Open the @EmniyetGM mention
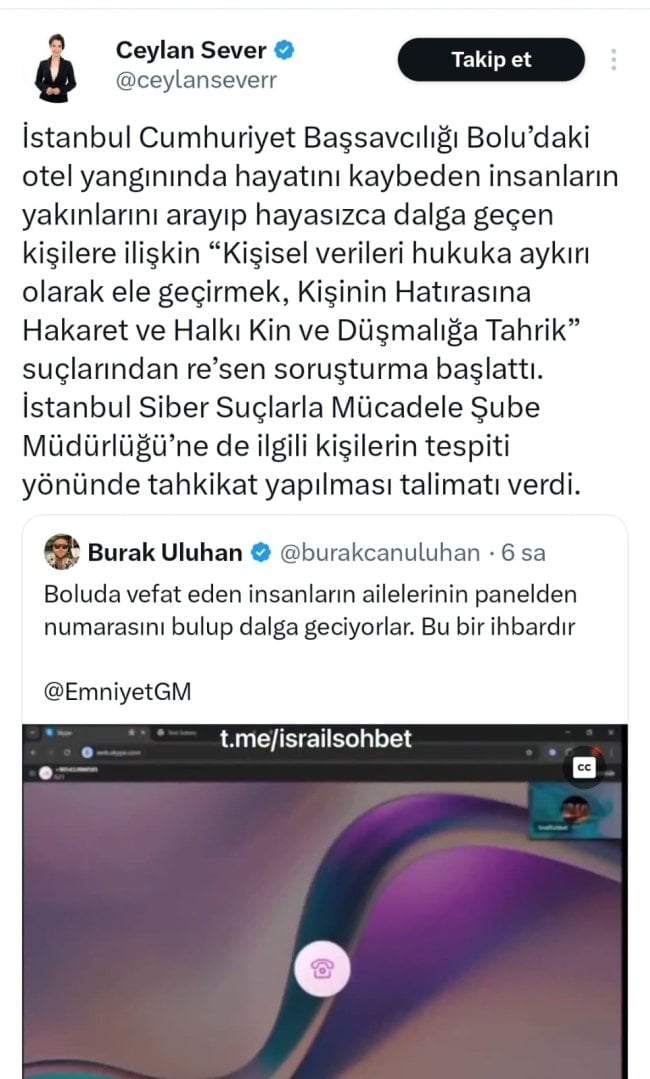This screenshot has height=1079, width=650. (x=118, y=691)
